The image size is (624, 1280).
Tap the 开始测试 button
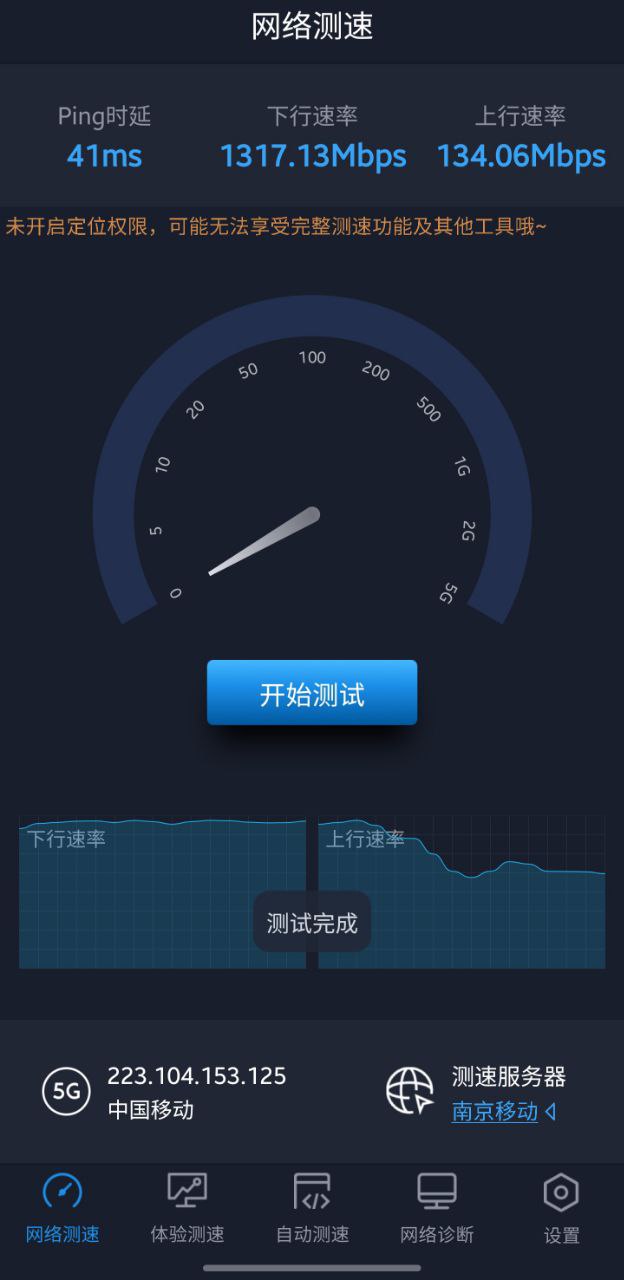(311, 693)
